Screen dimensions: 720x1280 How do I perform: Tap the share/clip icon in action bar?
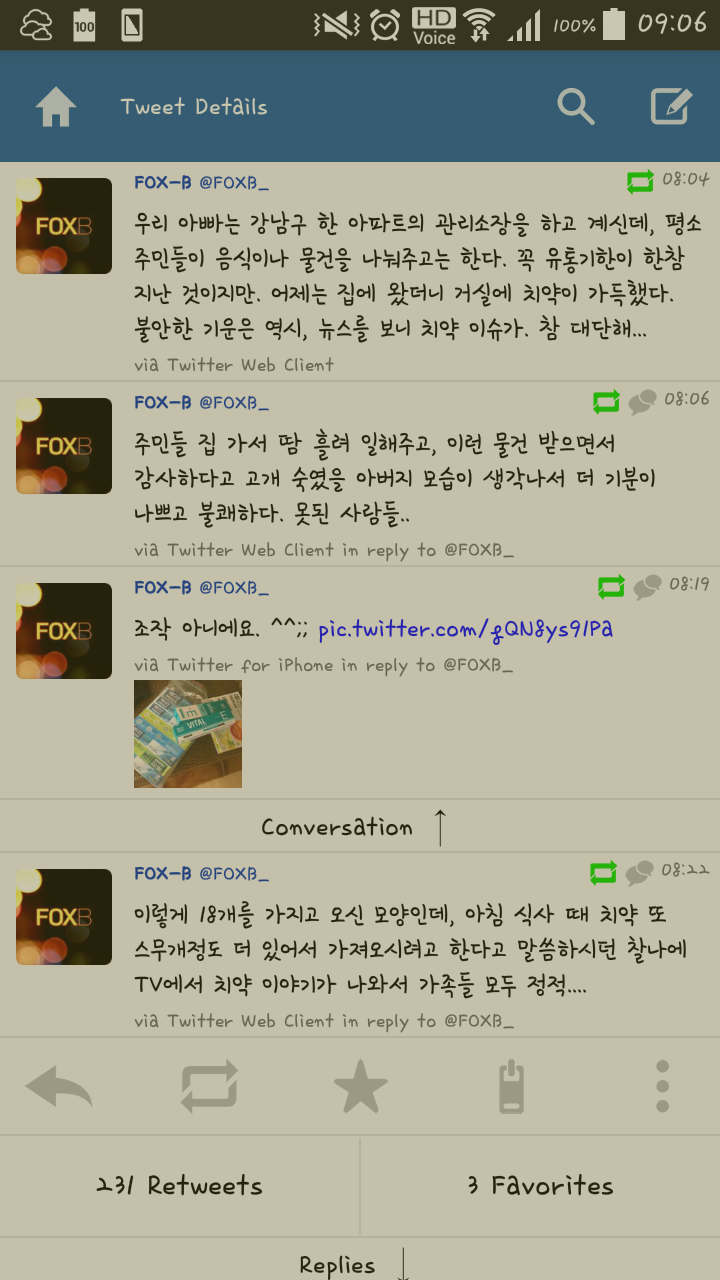point(511,1086)
